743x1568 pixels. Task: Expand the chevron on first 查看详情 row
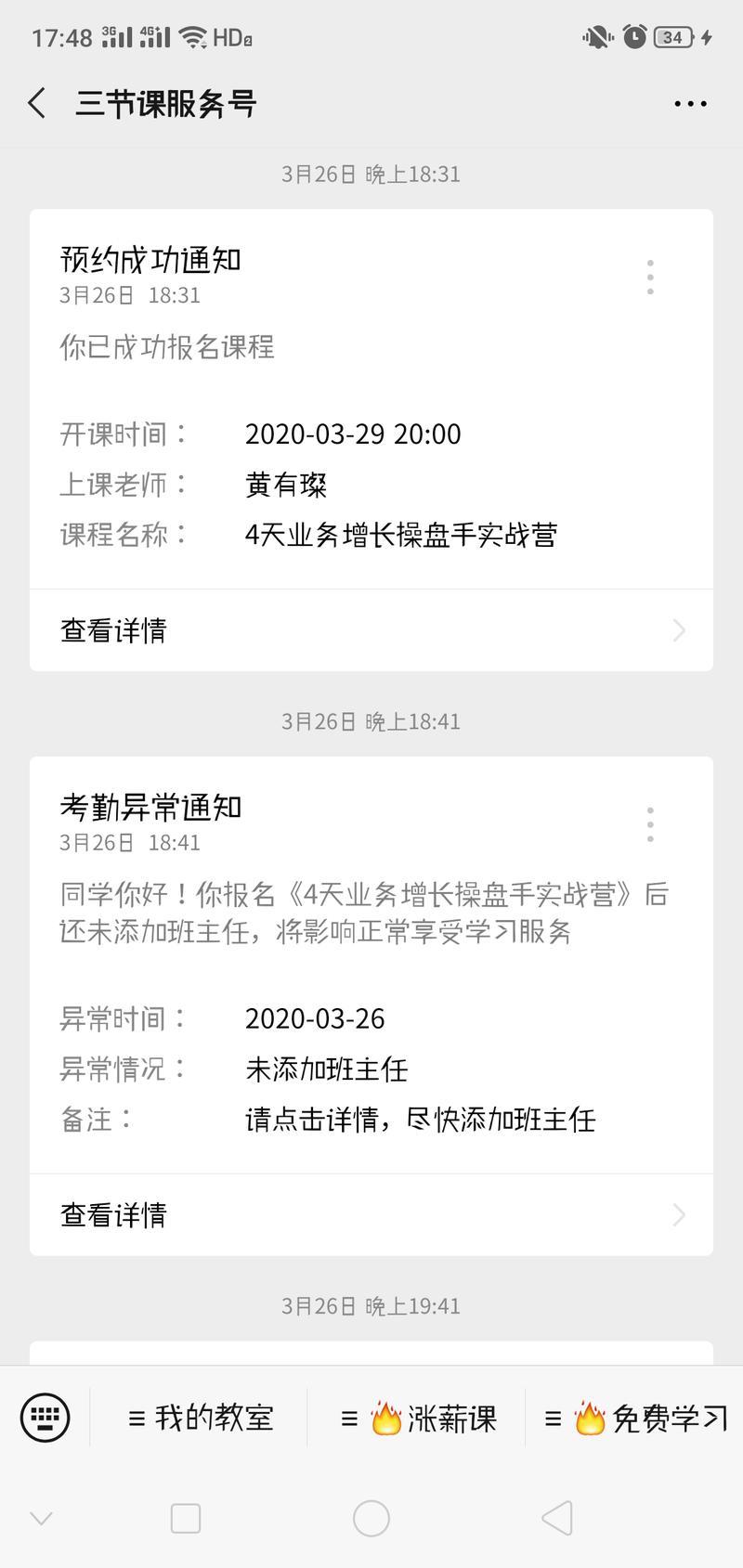point(680,630)
